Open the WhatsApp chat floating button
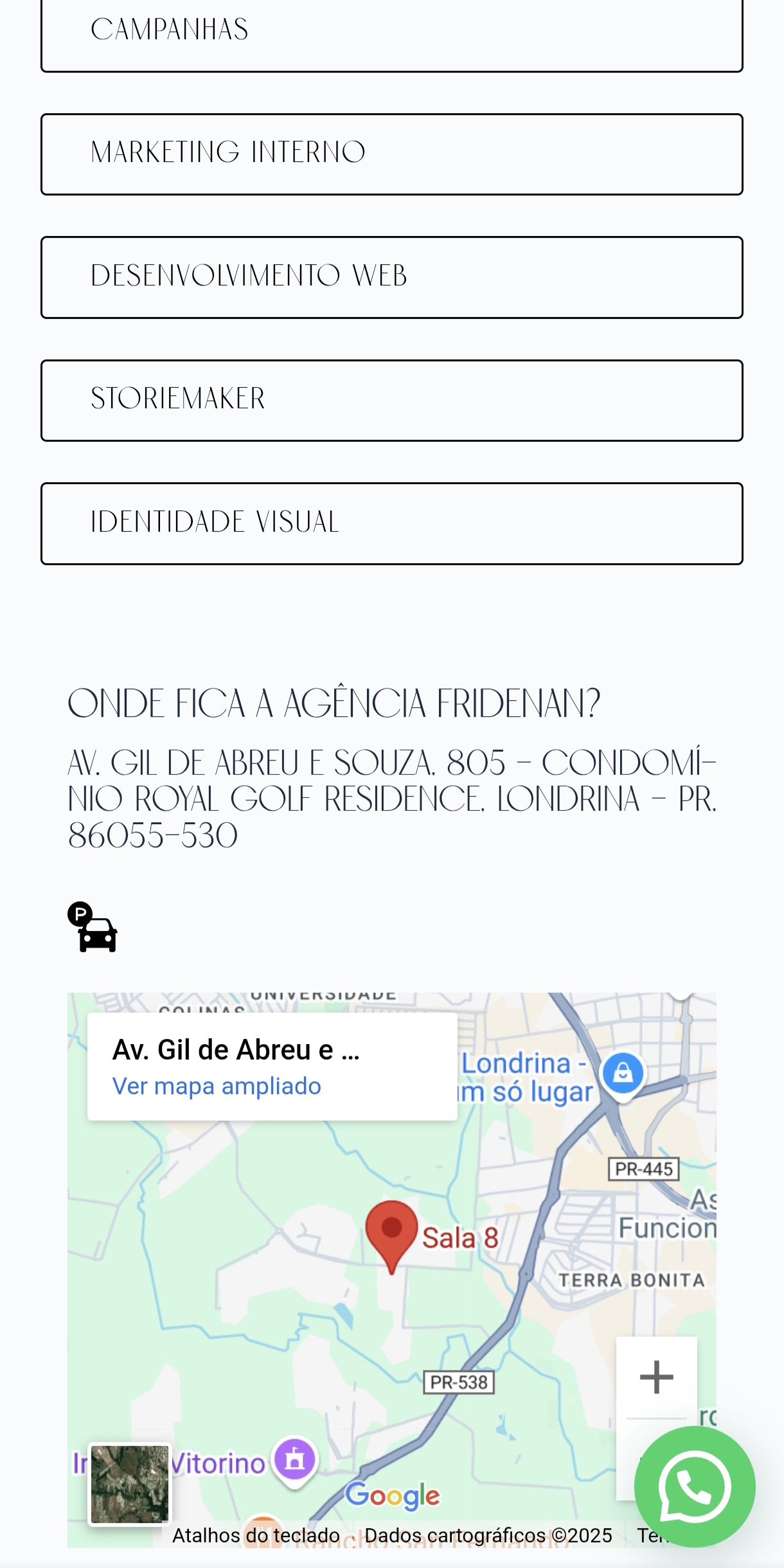The height and width of the screenshot is (1568, 784). pyautogui.click(x=695, y=1486)
